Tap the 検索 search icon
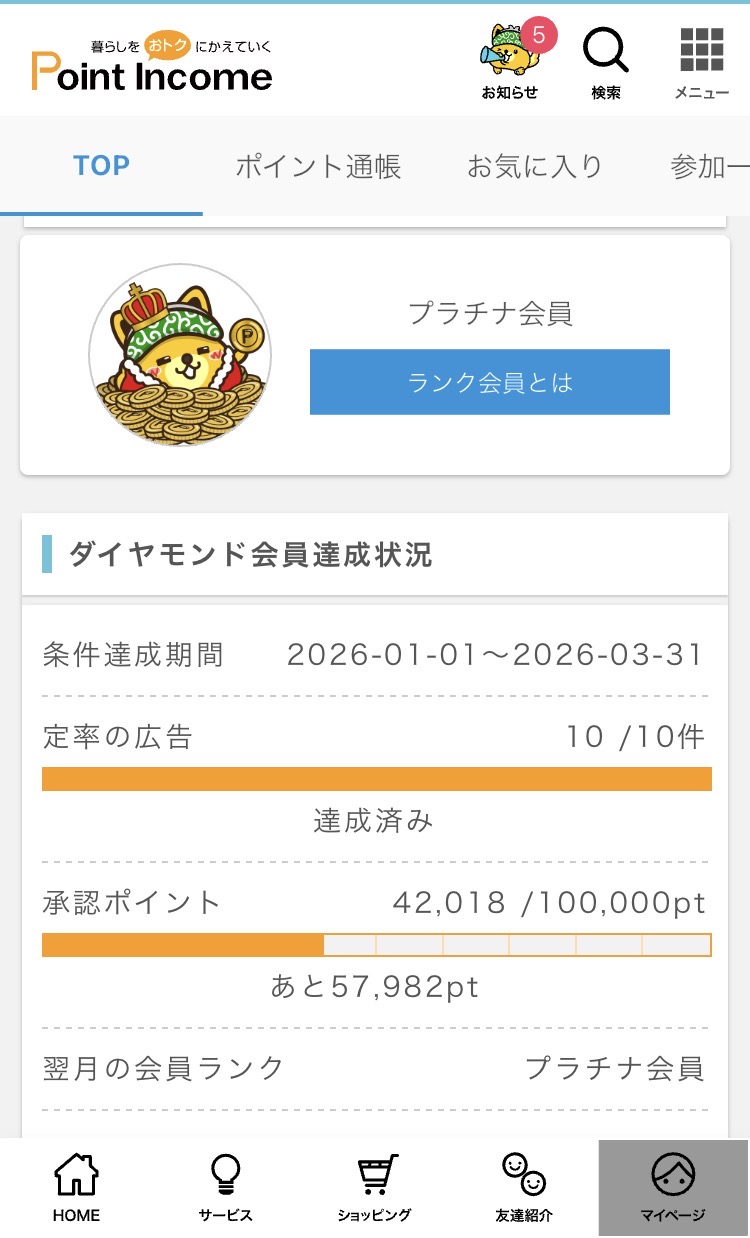The width and height of the screenshot is (750, 1238). (606, 62)
